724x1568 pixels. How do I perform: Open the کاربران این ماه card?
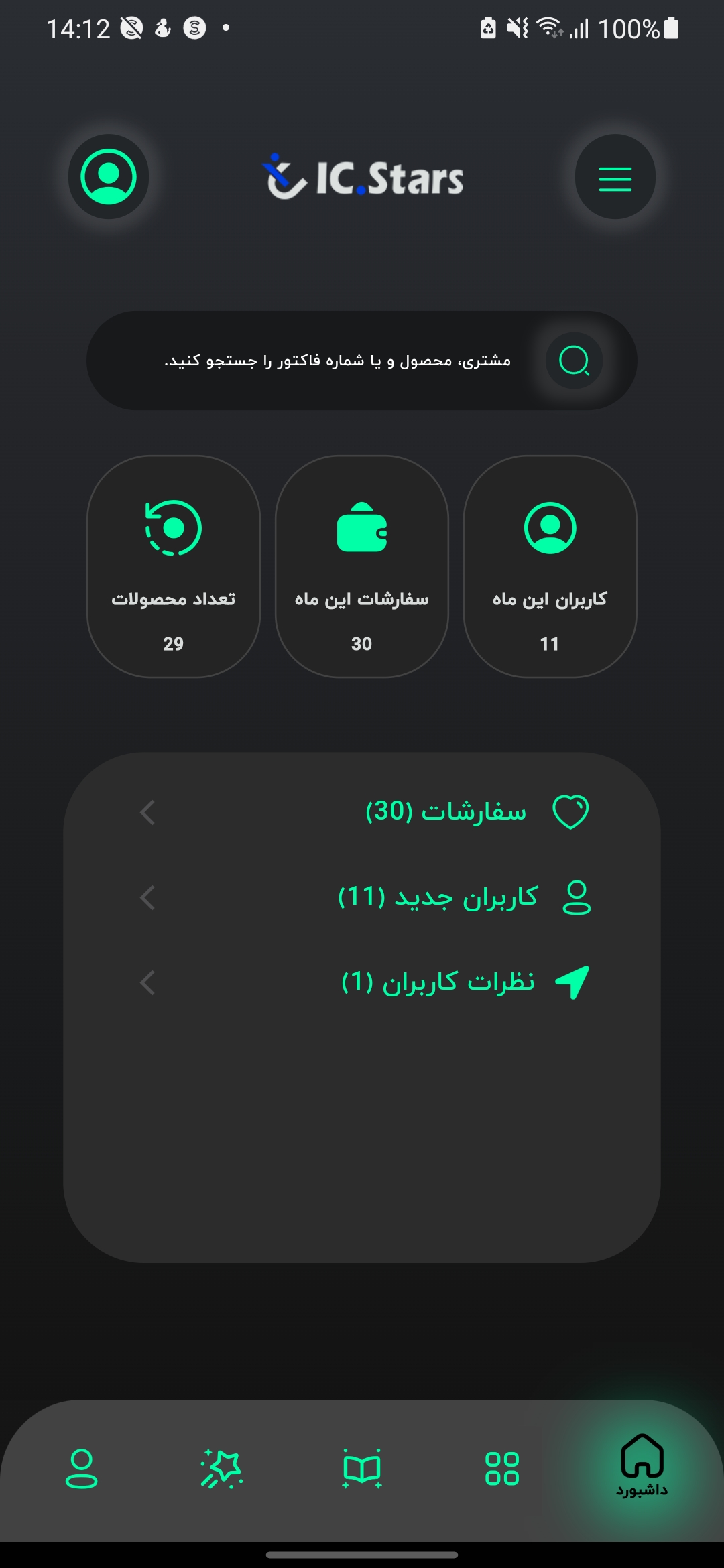pyautogui.click(x=550, y=566)
